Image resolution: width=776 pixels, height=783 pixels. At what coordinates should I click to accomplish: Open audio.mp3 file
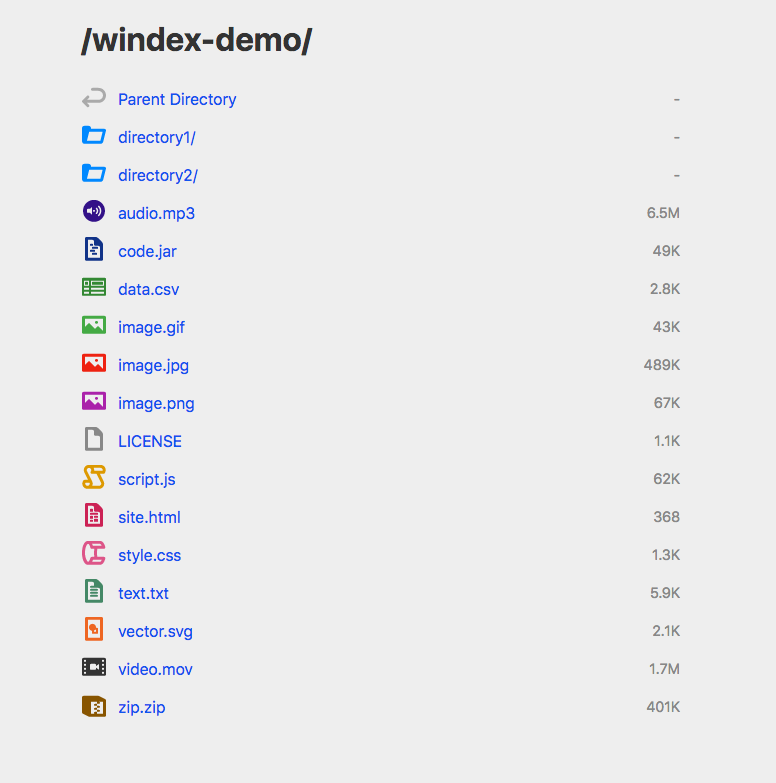tap(156, 213)
